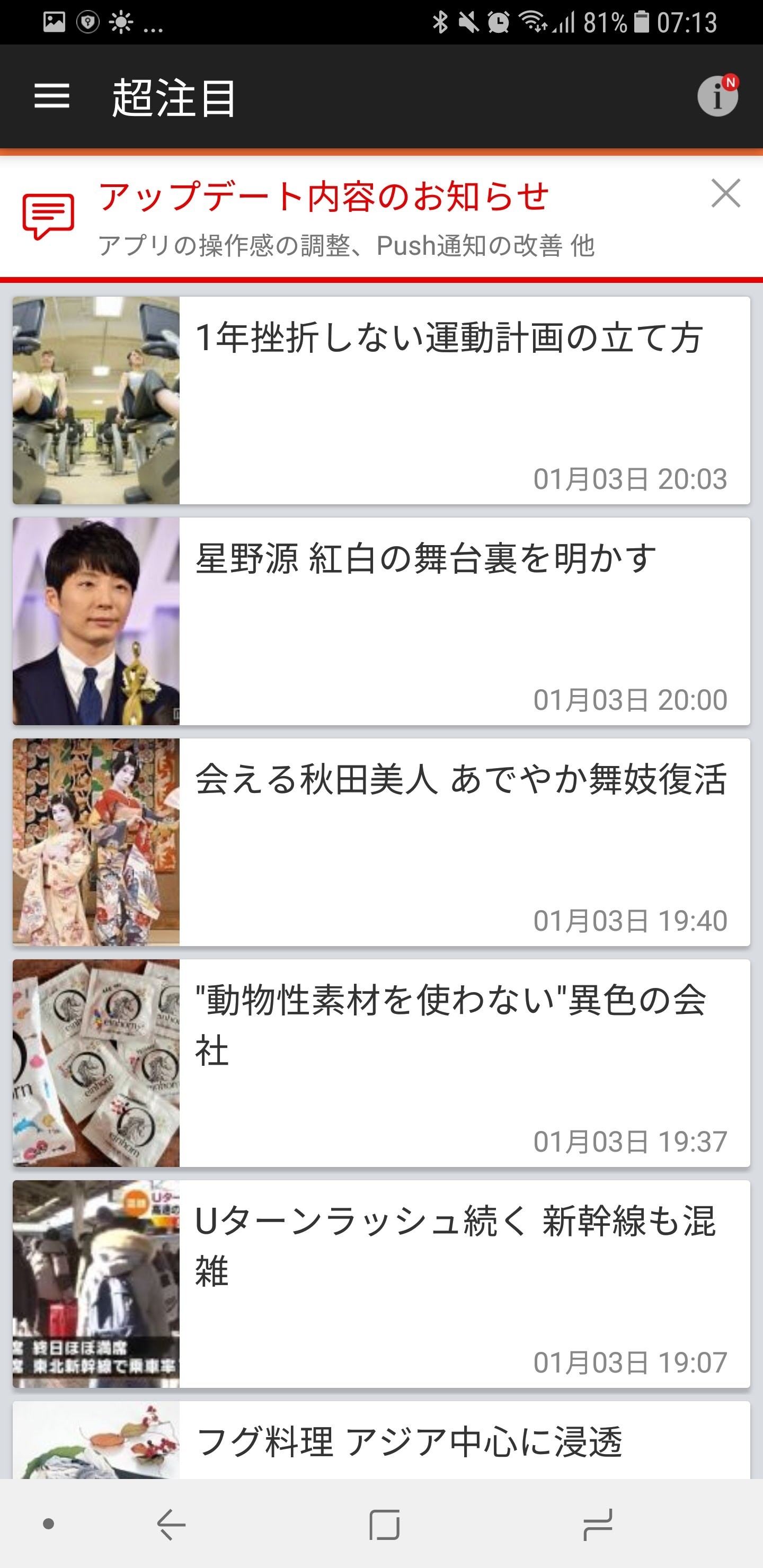Viewport: 763px width, 1568px height.
Task: Go back using system navigation bar
Action: click(171, 1525)
